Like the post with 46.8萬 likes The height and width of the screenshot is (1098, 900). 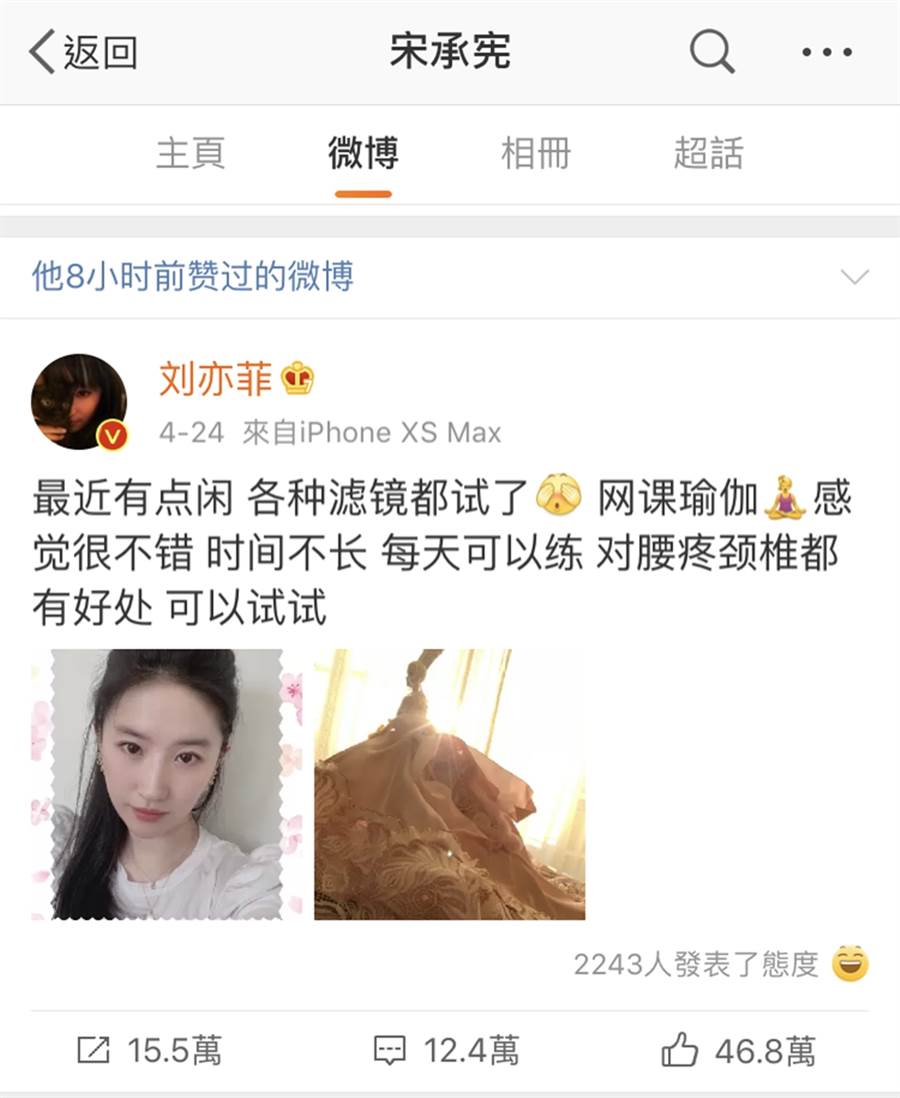click(738, 1050)
